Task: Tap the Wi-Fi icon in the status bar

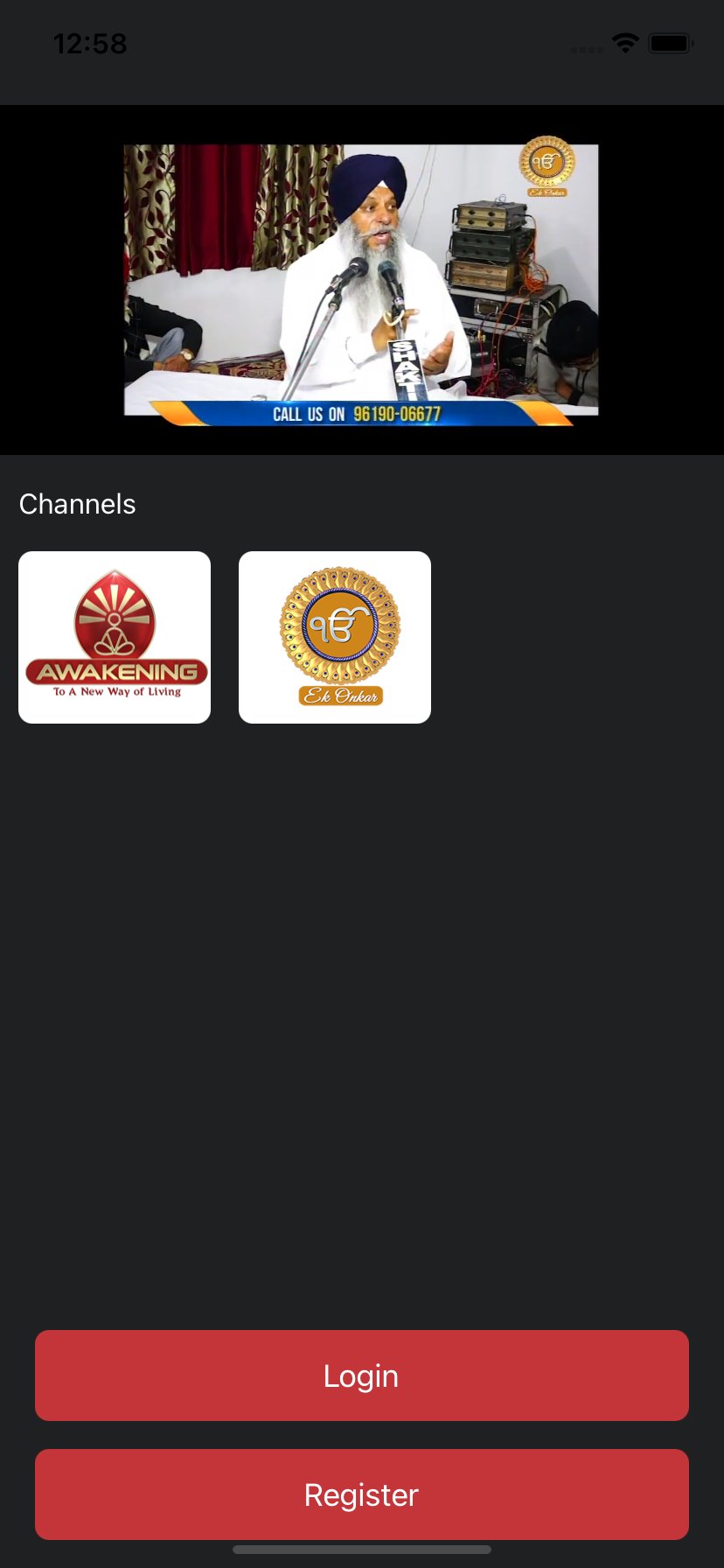Action: point(624,42)
